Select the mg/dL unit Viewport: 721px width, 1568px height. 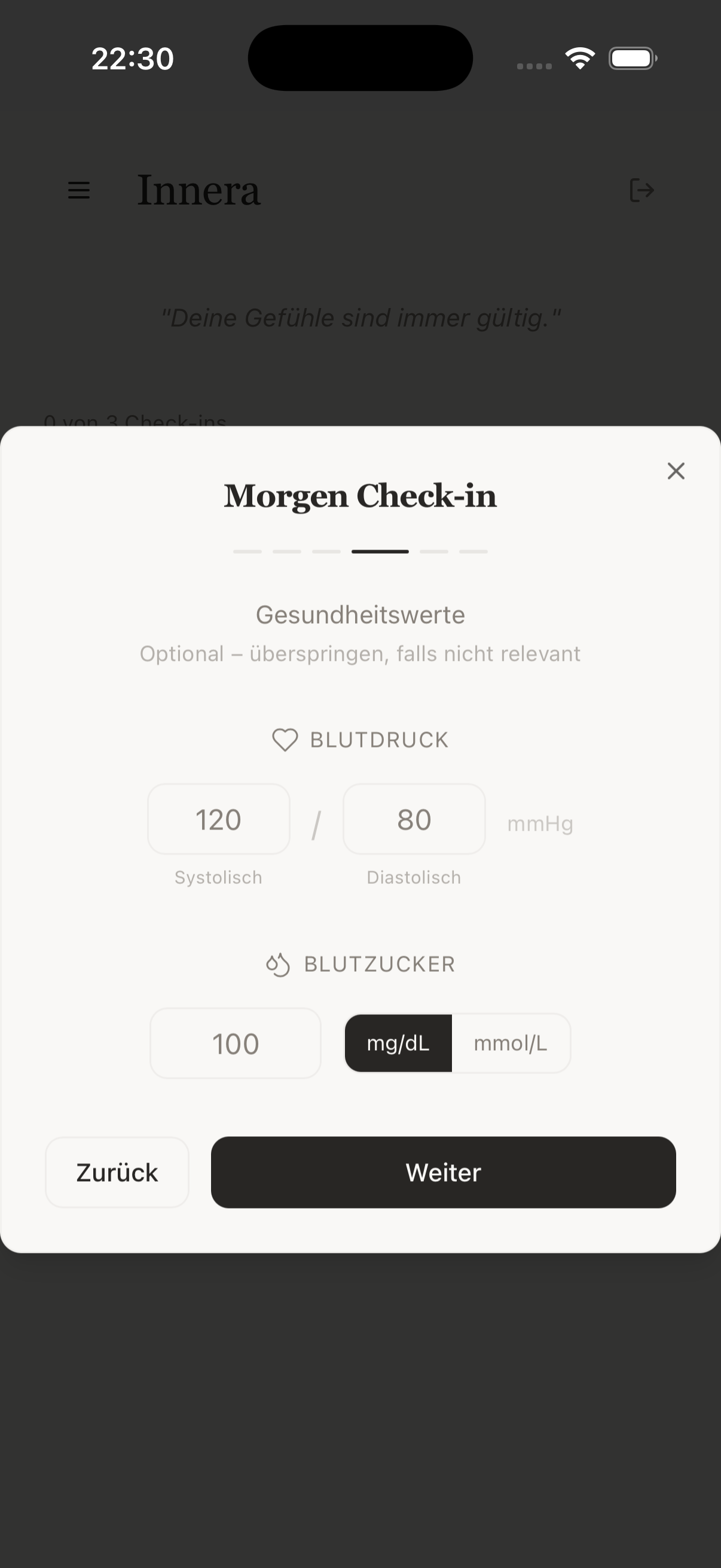(398, 1044)
